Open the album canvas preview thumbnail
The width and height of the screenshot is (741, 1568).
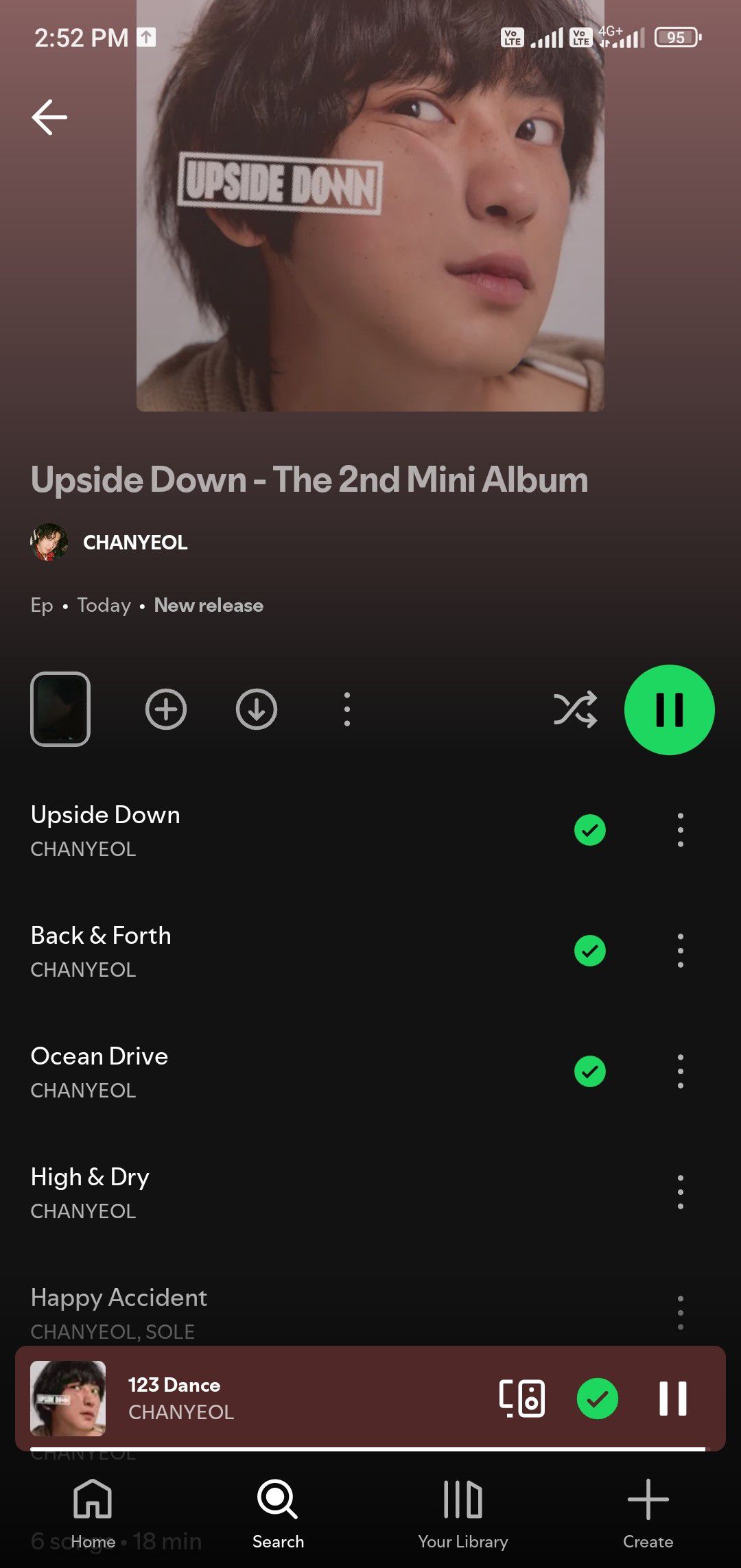tap(60, 709)
